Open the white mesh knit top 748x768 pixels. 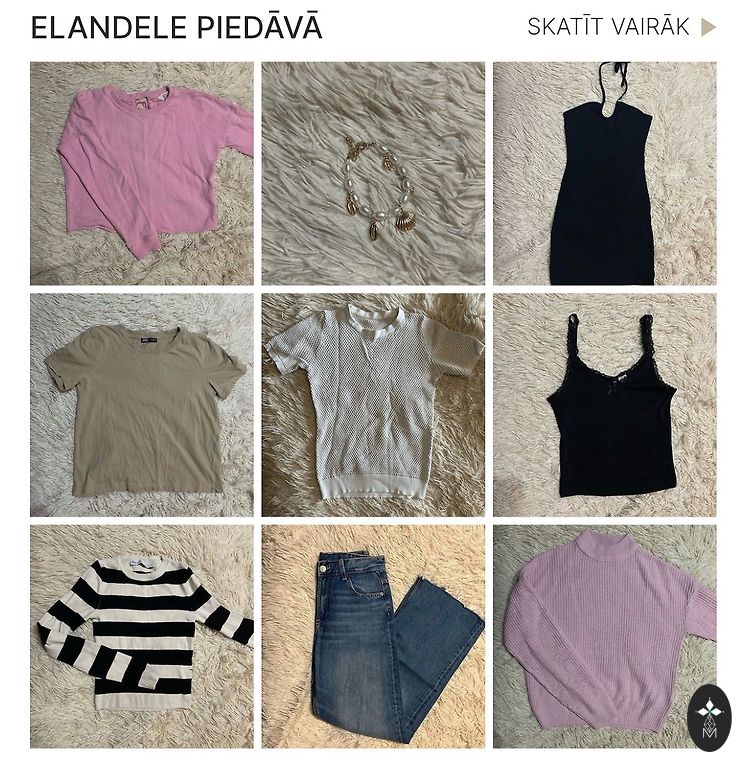(373, 405)
